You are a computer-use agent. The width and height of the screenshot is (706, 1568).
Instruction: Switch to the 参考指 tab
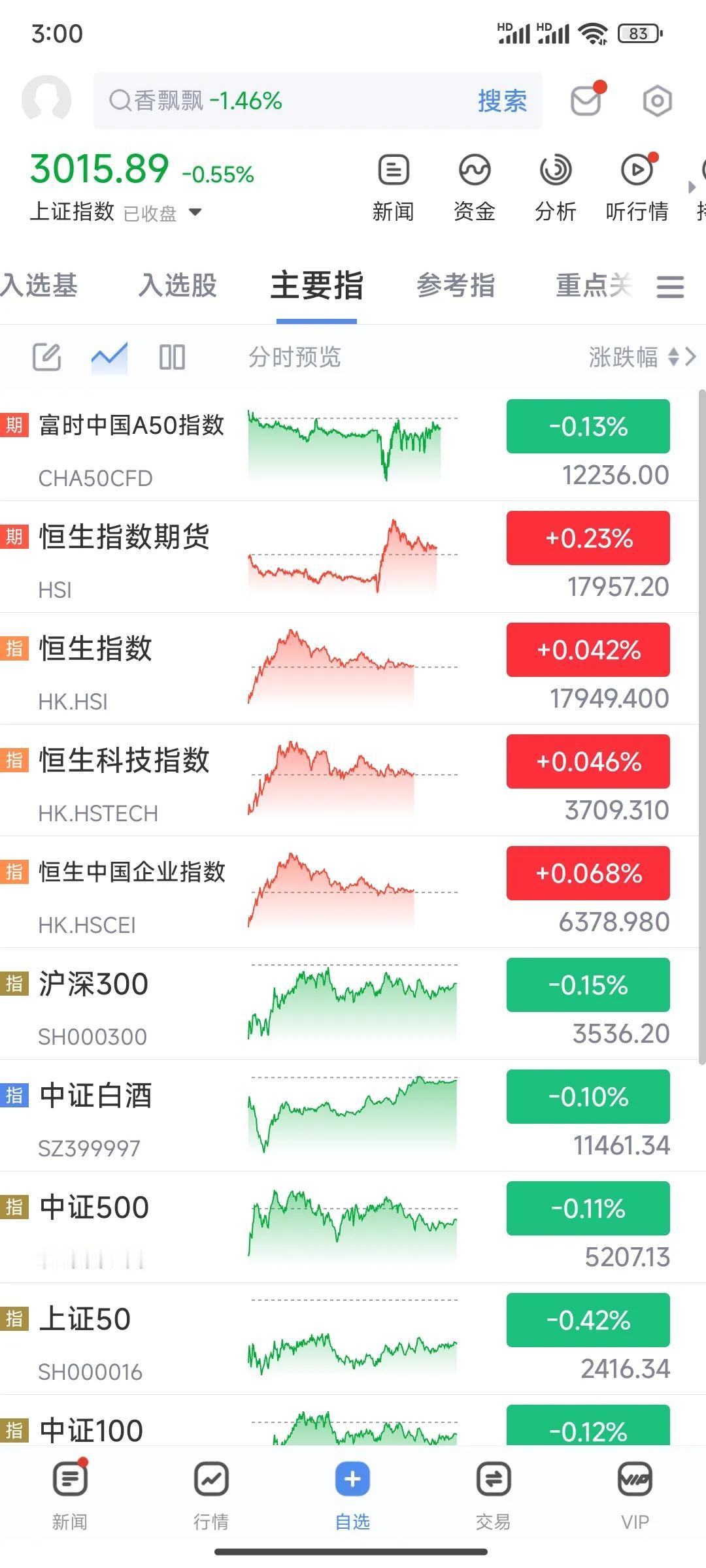(x=456, y=286)
